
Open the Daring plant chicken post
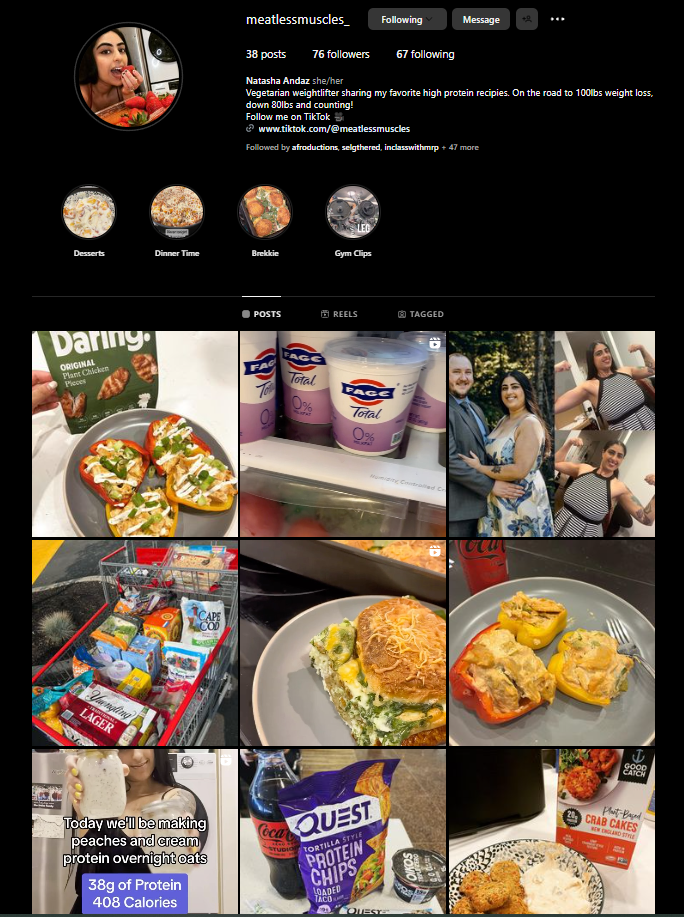pos(135,434)
